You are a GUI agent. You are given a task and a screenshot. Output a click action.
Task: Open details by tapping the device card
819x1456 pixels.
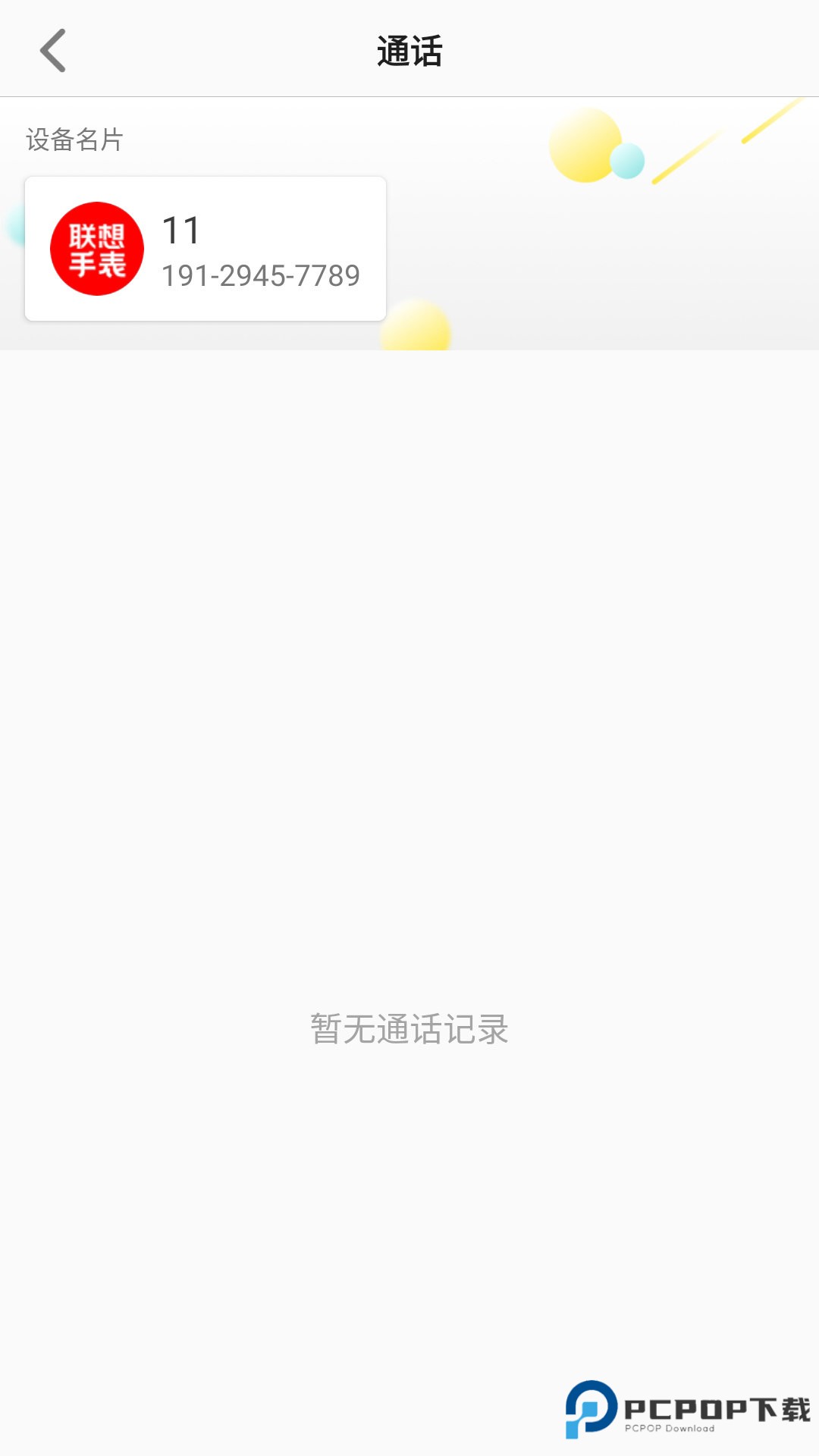[x=205, y=249]
